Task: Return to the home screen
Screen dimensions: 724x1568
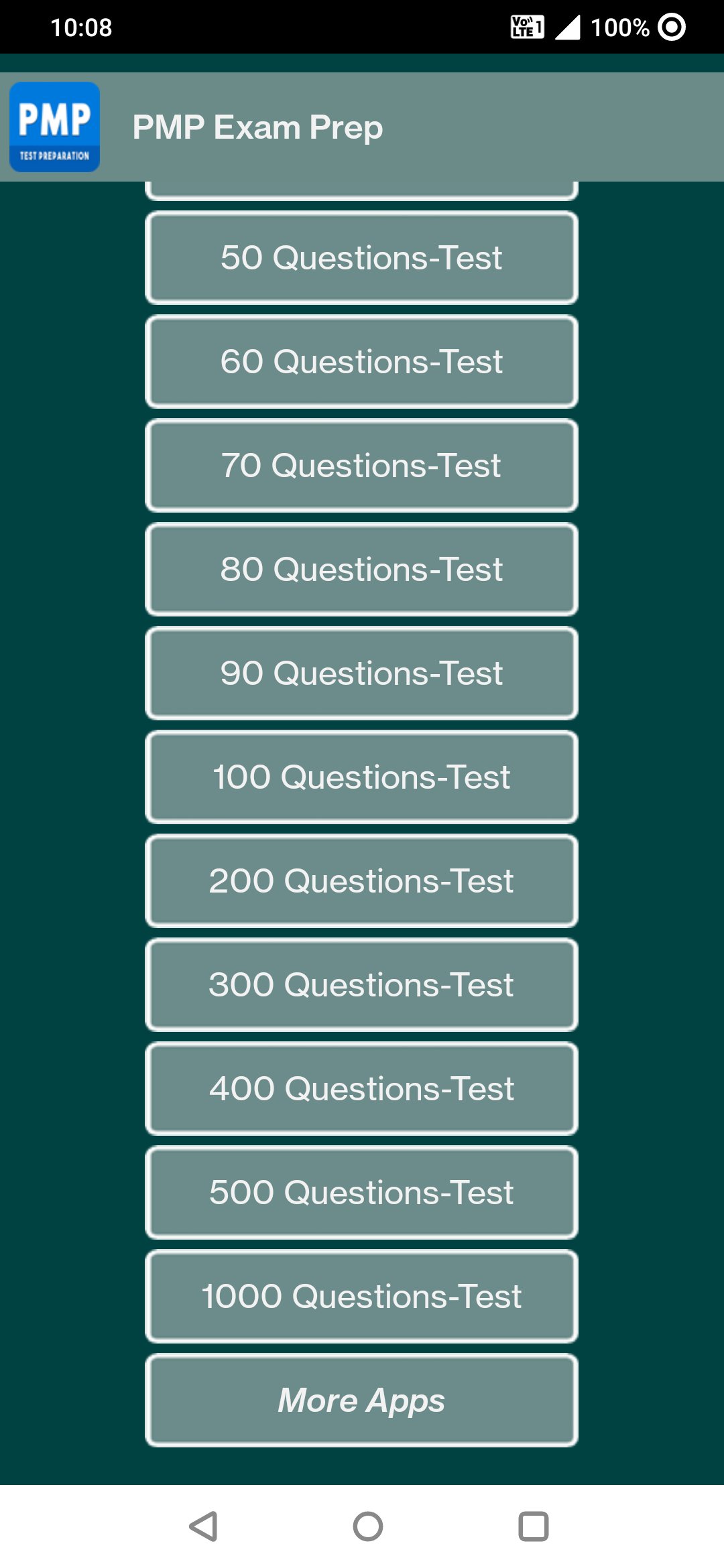Action: pyautogui.click(x=368, y=1526)
